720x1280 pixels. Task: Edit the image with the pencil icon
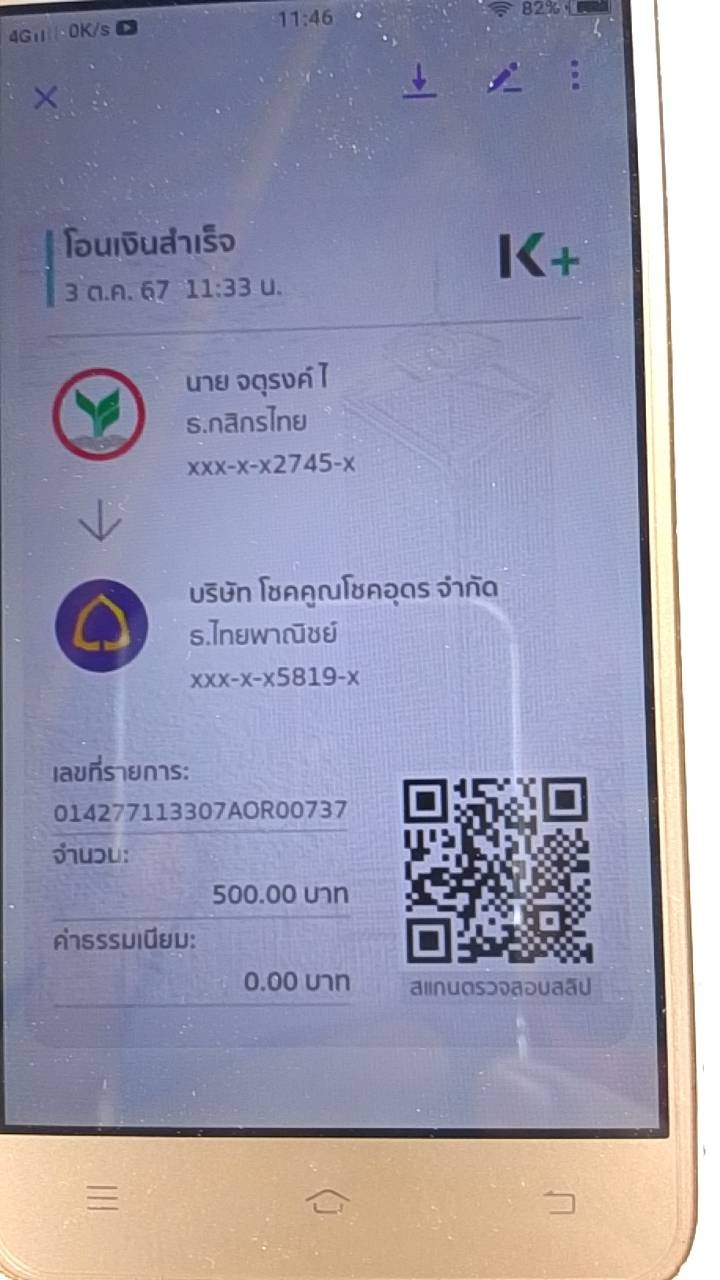click(x=504, y=78)
